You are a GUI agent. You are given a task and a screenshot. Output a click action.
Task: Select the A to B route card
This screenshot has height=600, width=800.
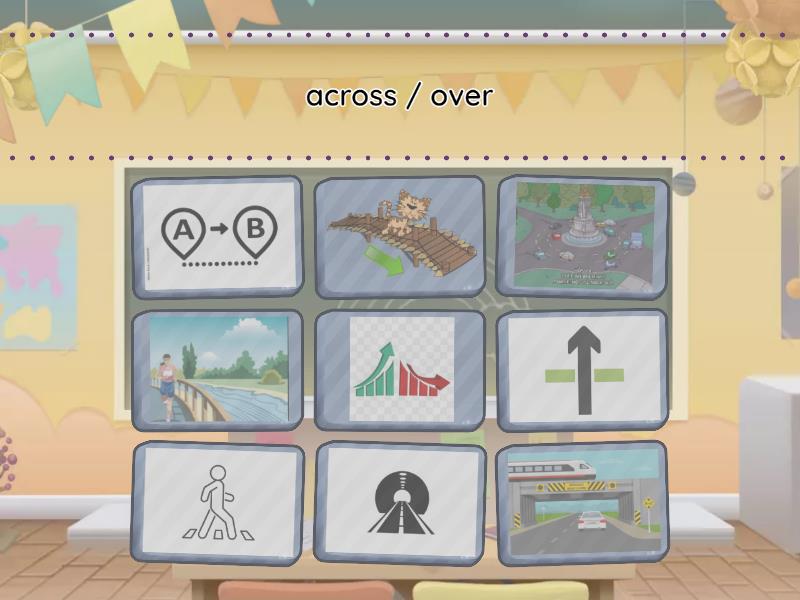pyautogui.click(x=218, y=237)
